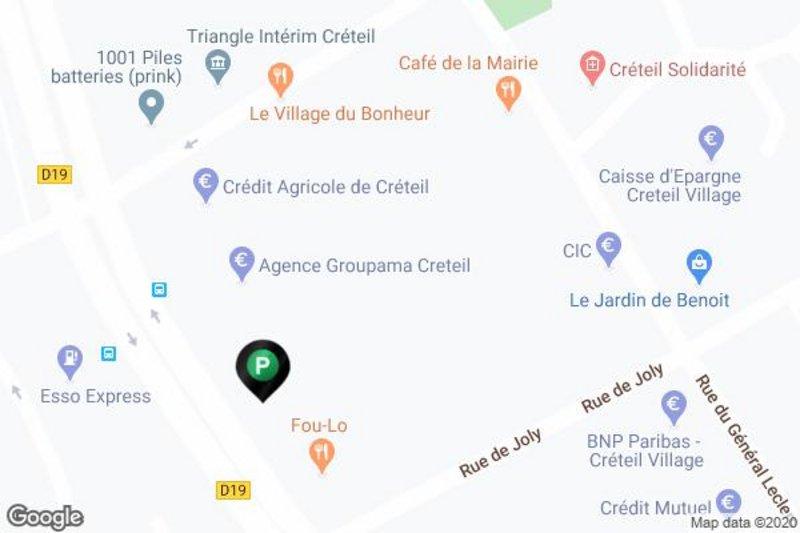Image resolution: width=800 pixels, height=533 pixels.
Task: Tap the 1001 Piles batteries marker
Action: coord(151,103)
